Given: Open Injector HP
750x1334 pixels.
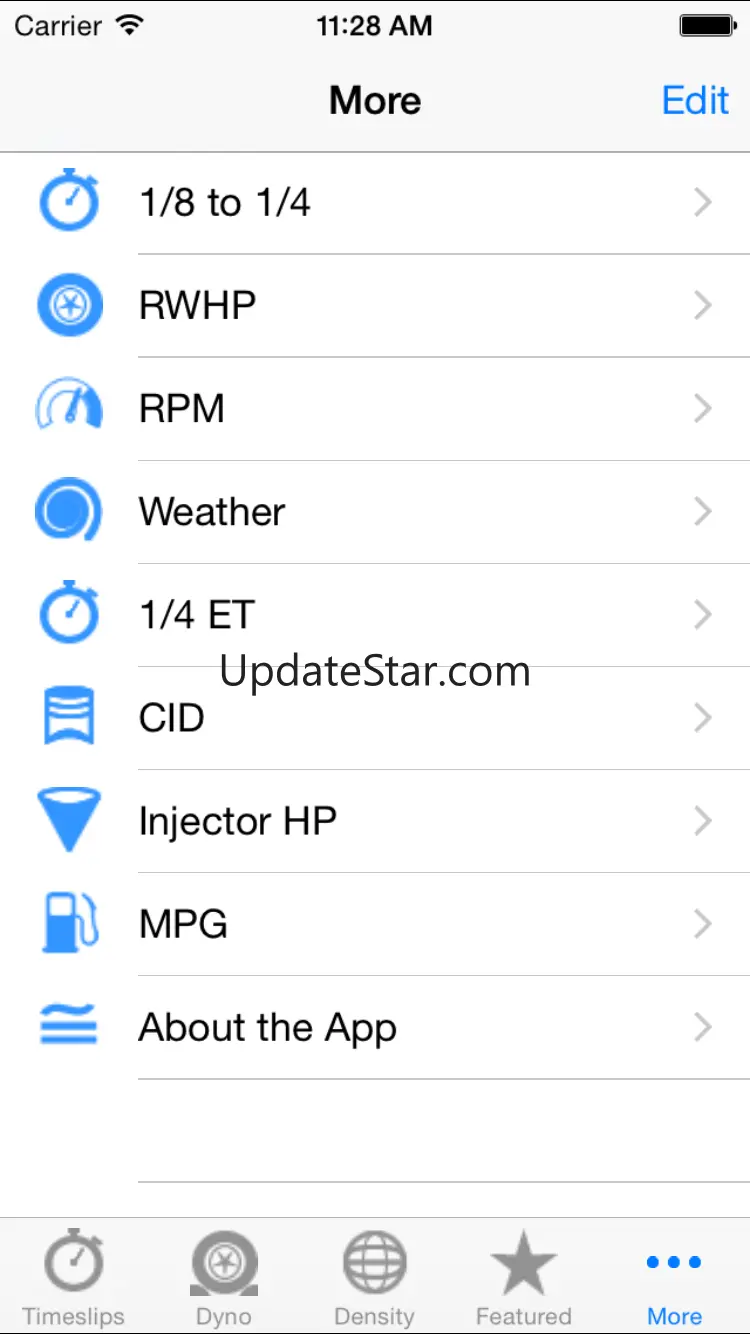Looking at the screenshot, I should [375, 821].
